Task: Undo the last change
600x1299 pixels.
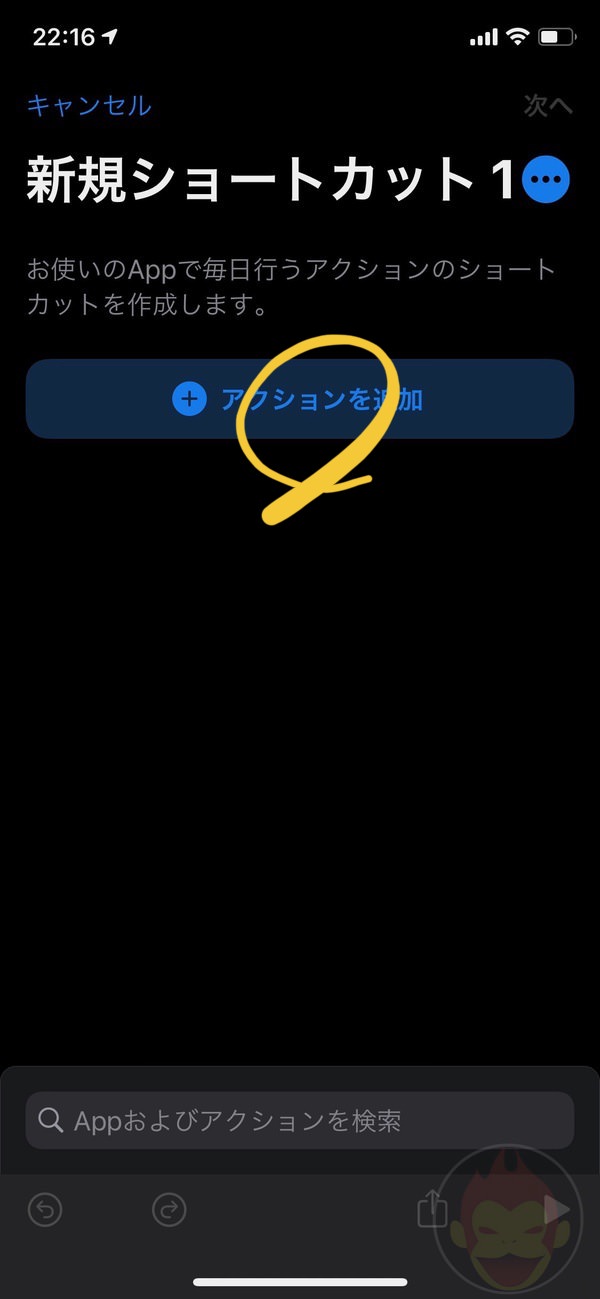Action: click(45, 1211)
